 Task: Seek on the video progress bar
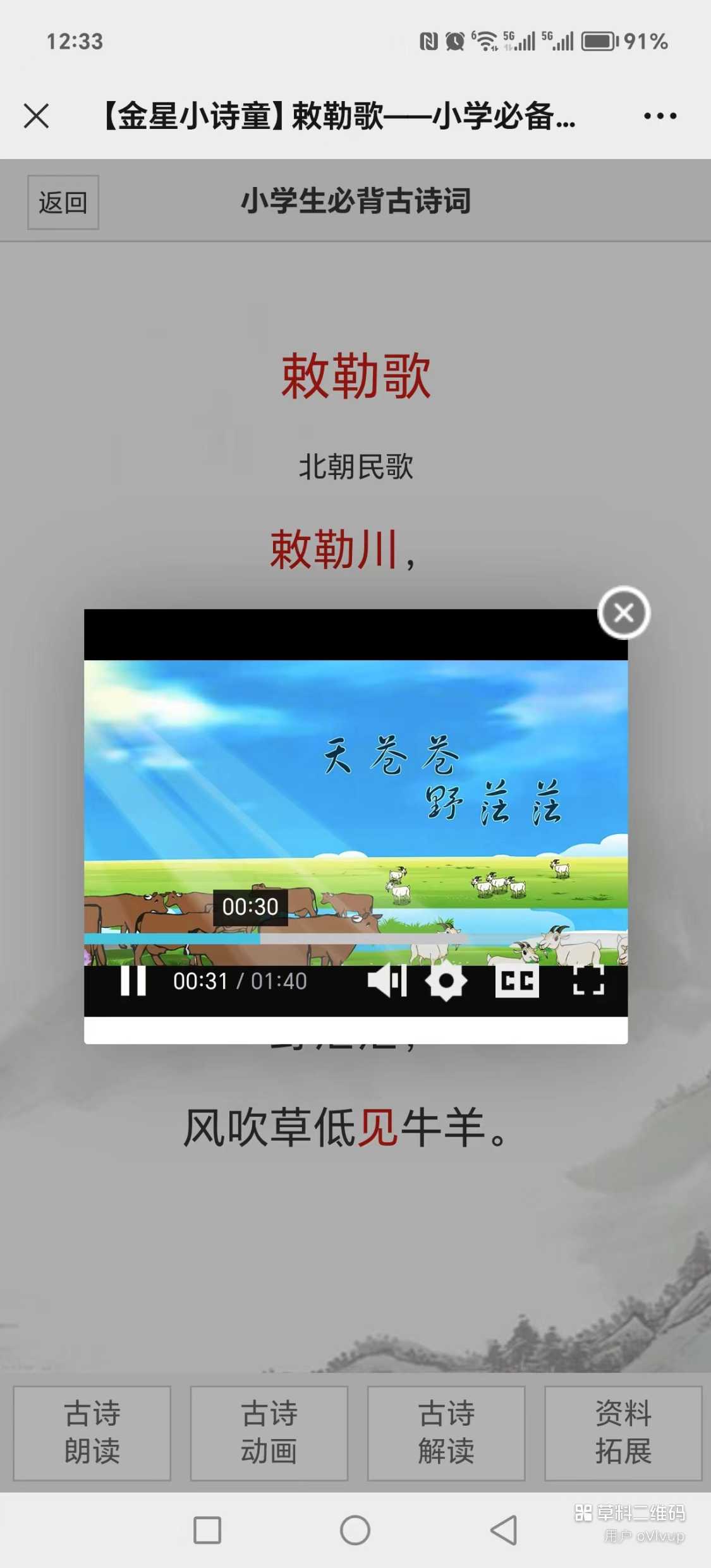pyautogui.click(x=356, y=939)
